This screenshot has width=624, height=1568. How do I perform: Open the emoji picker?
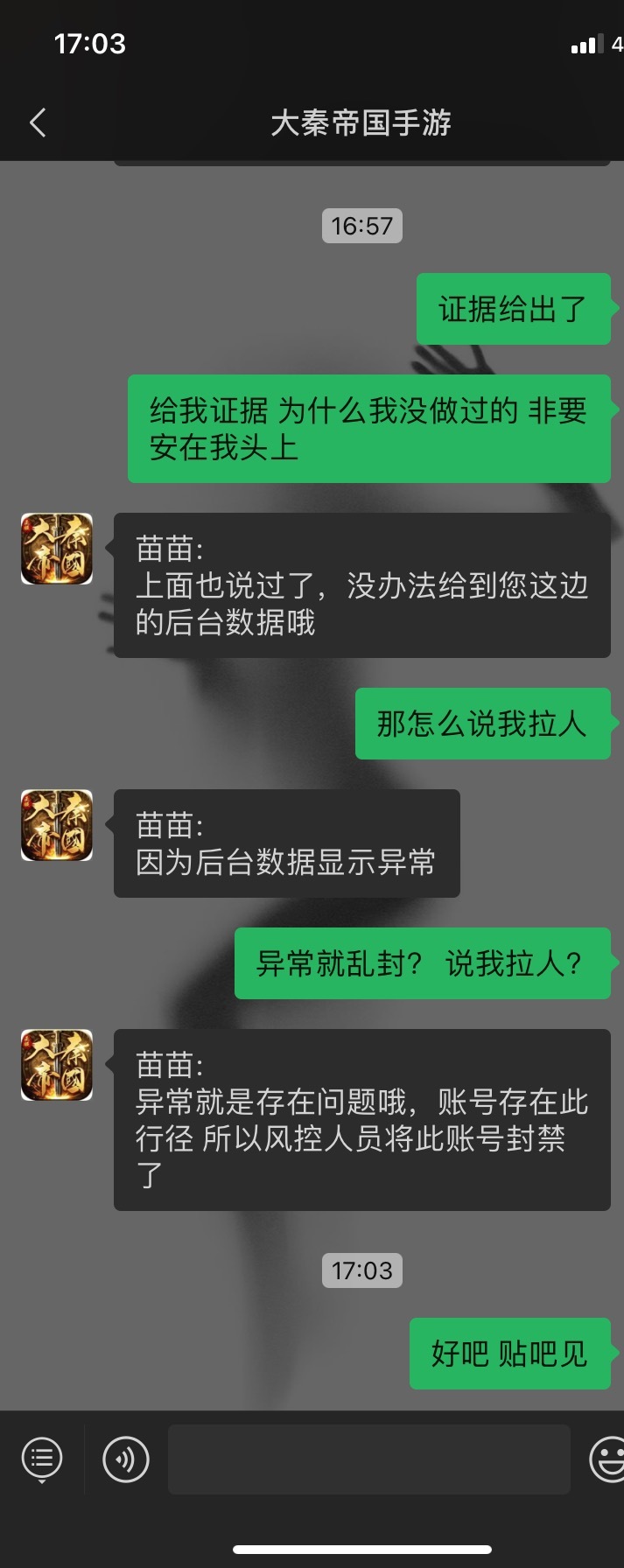tap(607, 1459)
